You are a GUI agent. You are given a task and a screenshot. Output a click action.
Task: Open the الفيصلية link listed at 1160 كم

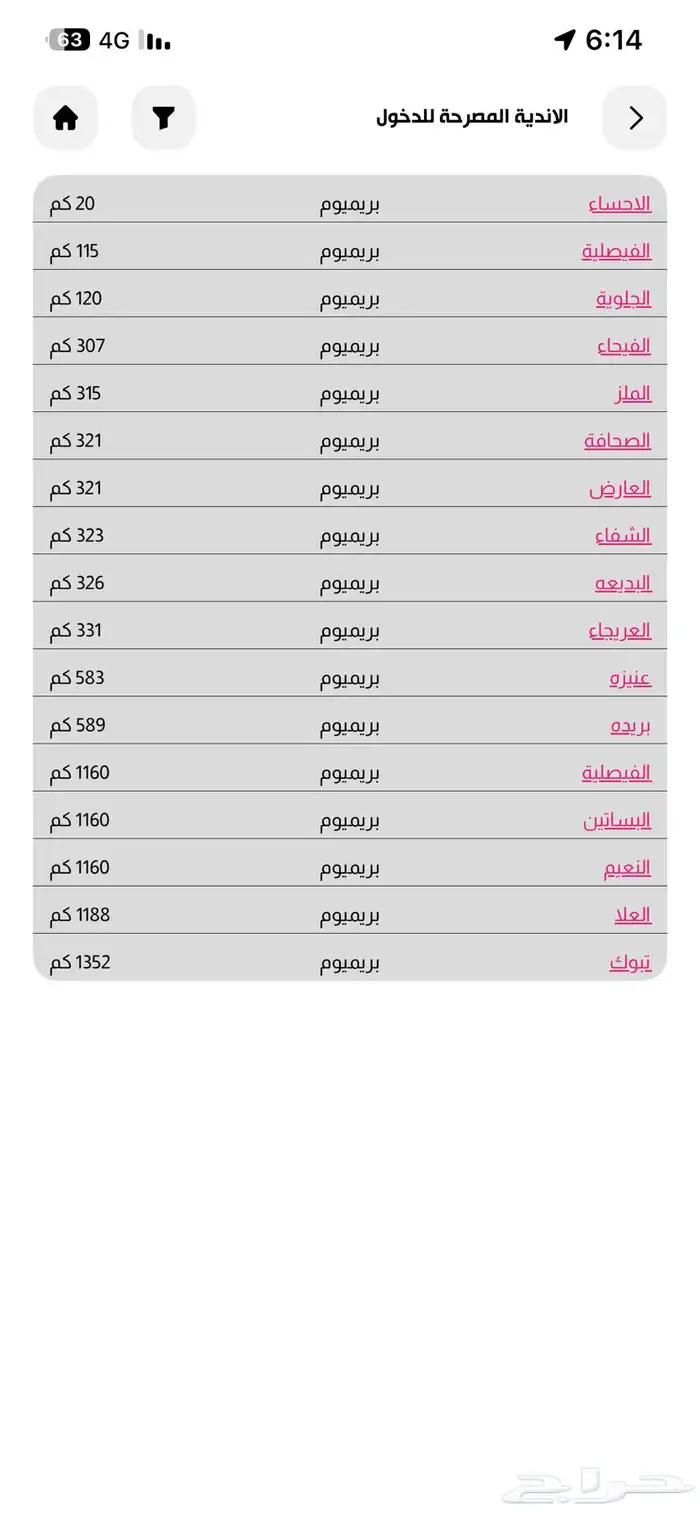click(x=616, y=773)
